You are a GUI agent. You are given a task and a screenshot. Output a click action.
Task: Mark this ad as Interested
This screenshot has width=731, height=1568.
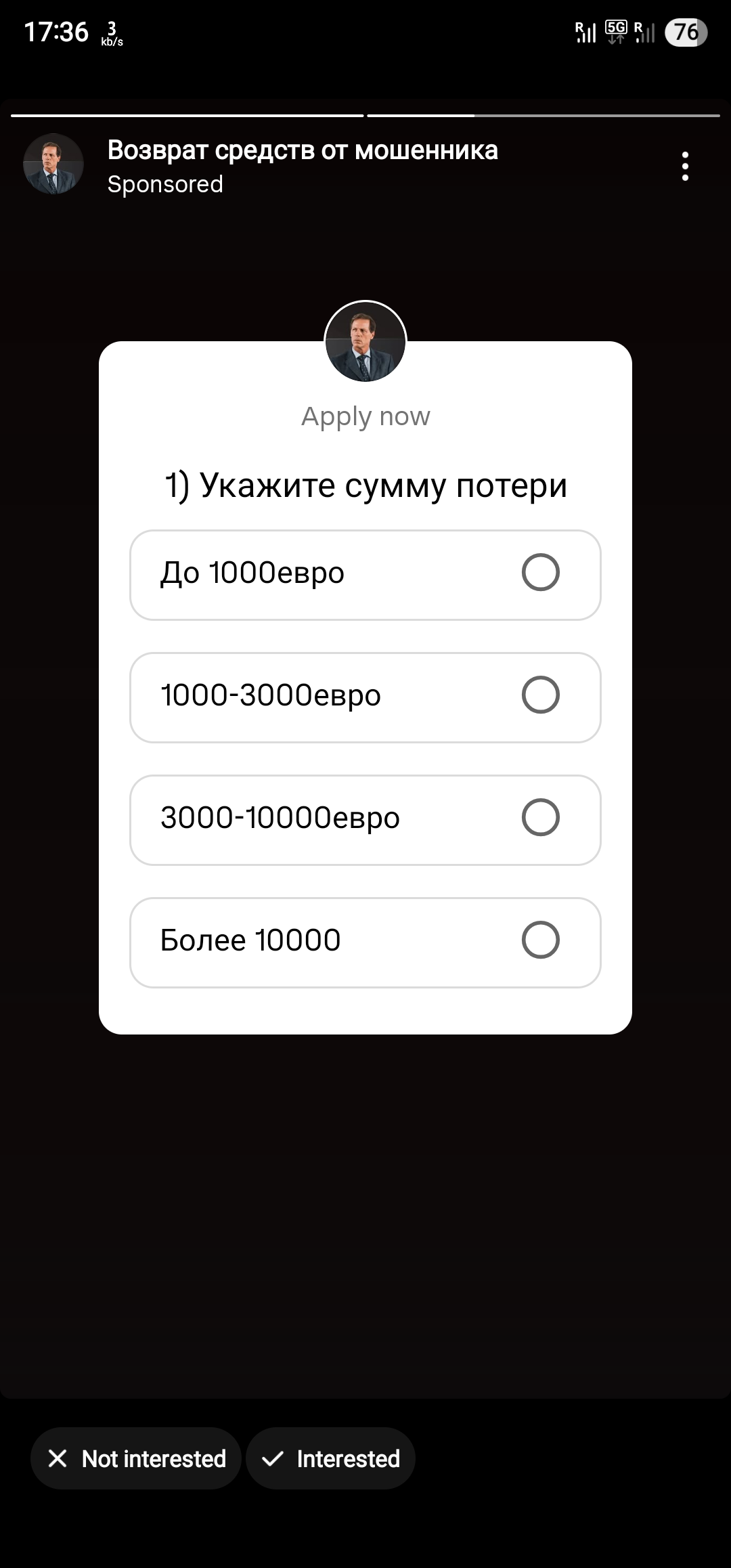[330, 1458]
